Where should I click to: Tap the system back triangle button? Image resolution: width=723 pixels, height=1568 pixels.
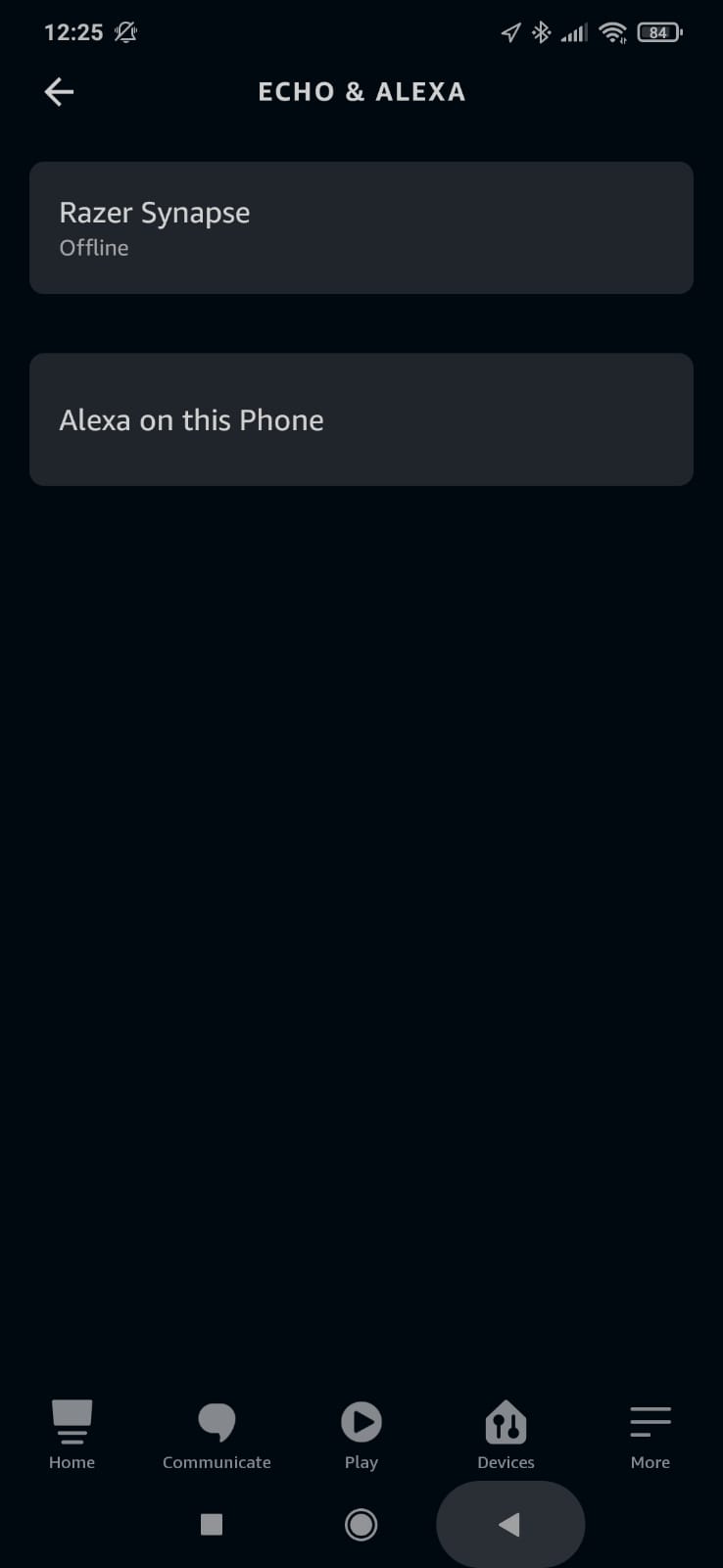click(509, 1525)
